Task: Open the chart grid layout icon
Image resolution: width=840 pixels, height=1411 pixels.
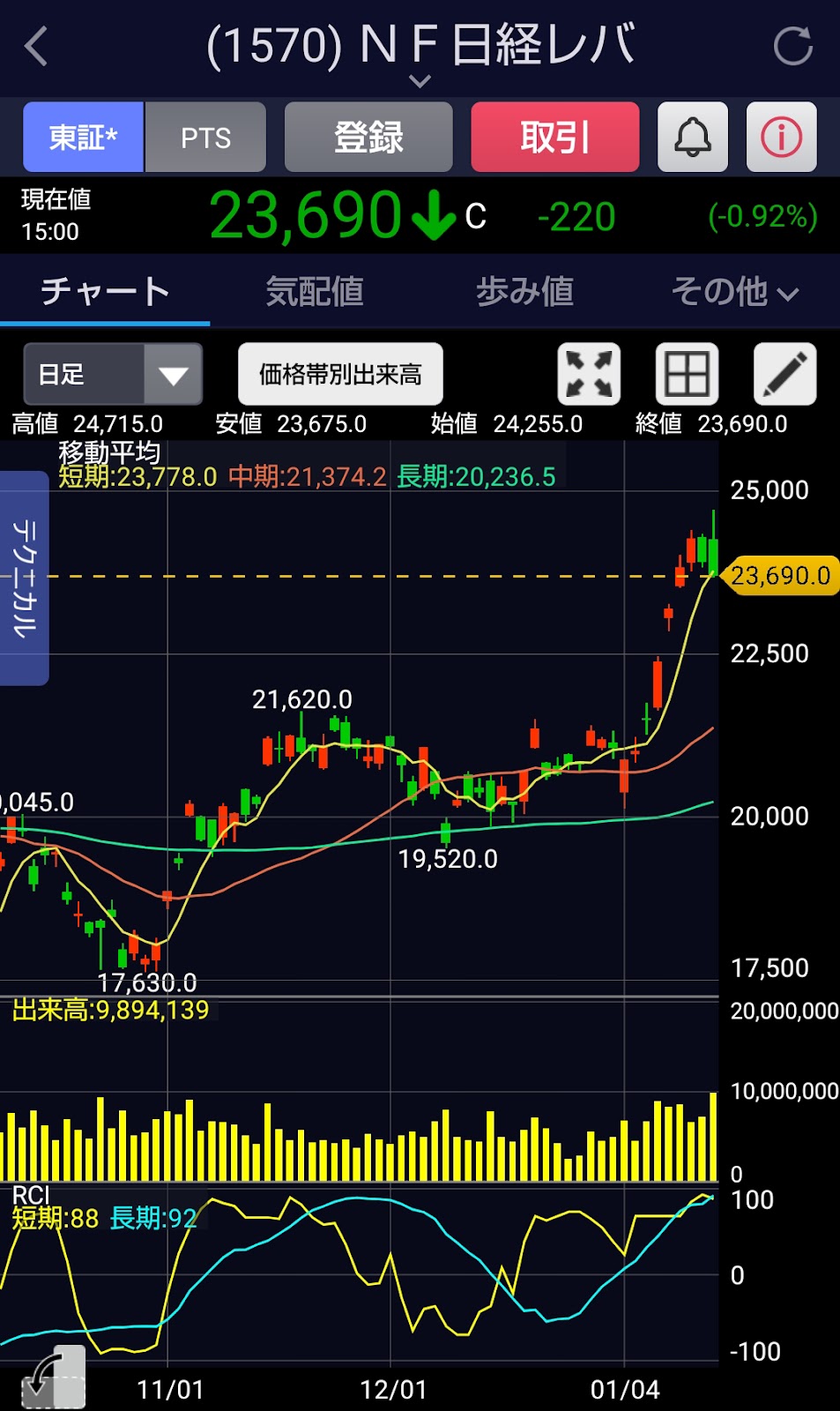Action: click(688, 374)
